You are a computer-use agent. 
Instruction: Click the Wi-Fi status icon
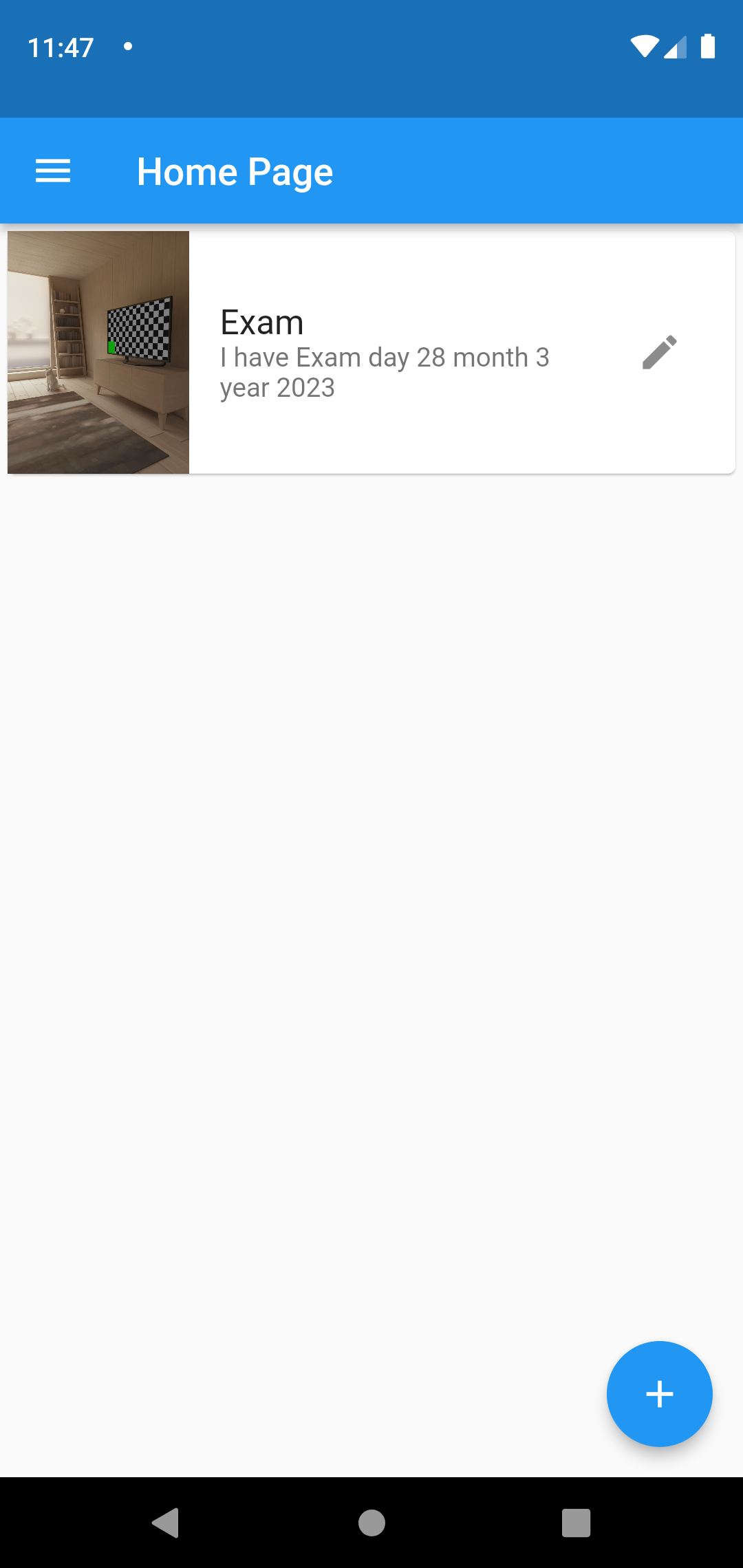[645, 46]
